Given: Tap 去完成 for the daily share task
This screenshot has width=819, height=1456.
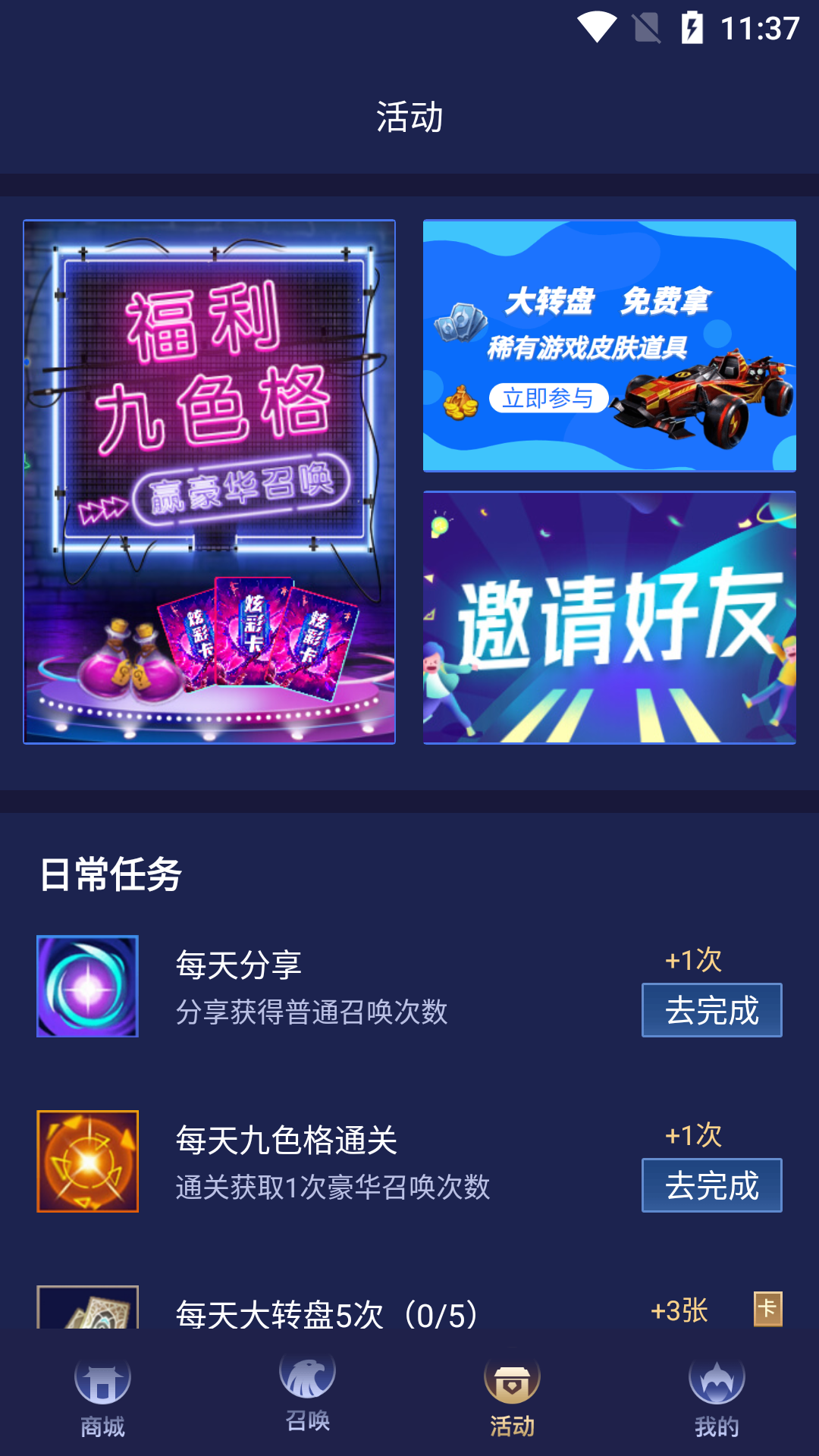Looking at the screenshot, I should 711,1009.
